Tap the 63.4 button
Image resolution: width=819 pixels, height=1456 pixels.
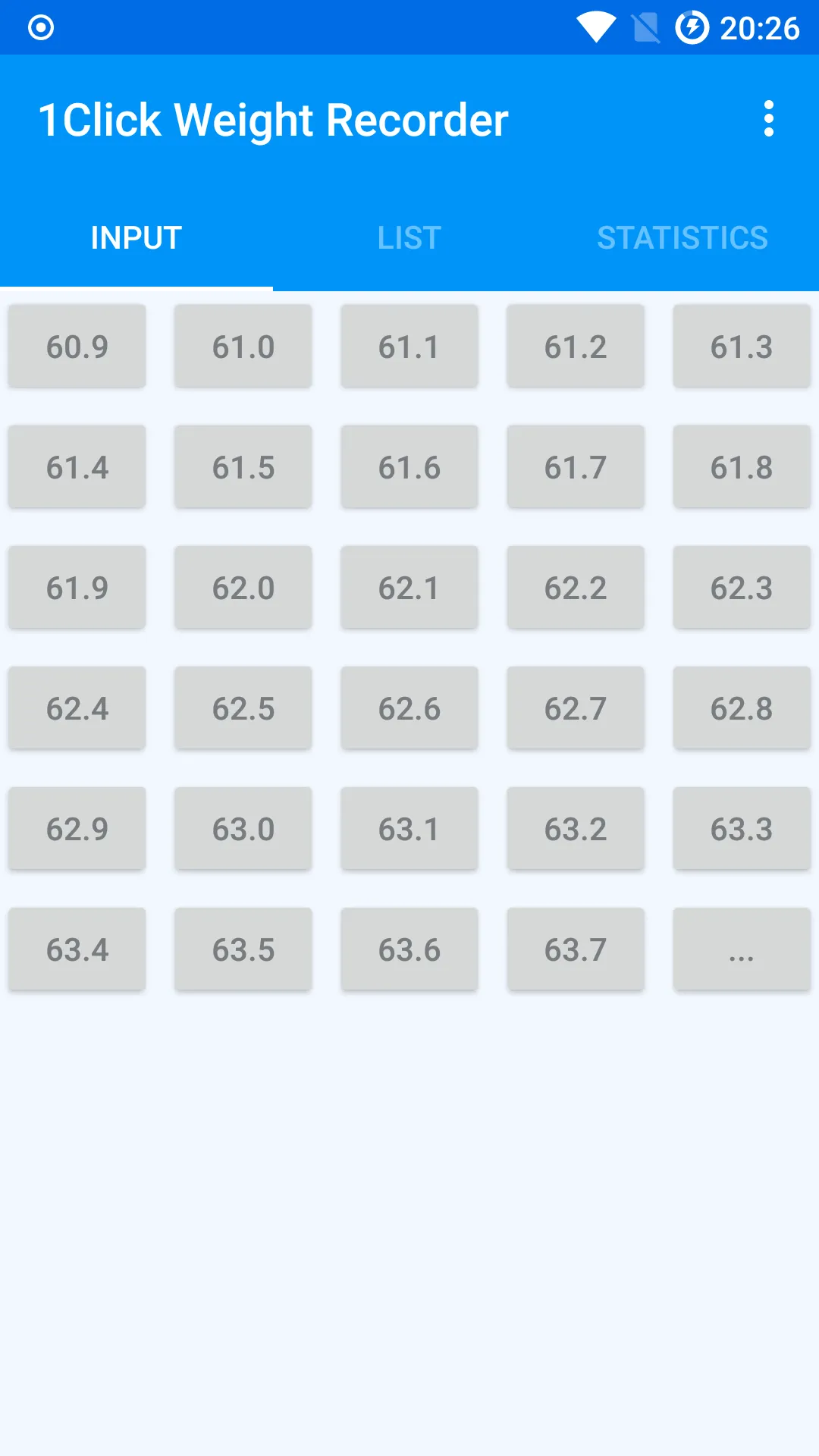click(x=77, y=949)
